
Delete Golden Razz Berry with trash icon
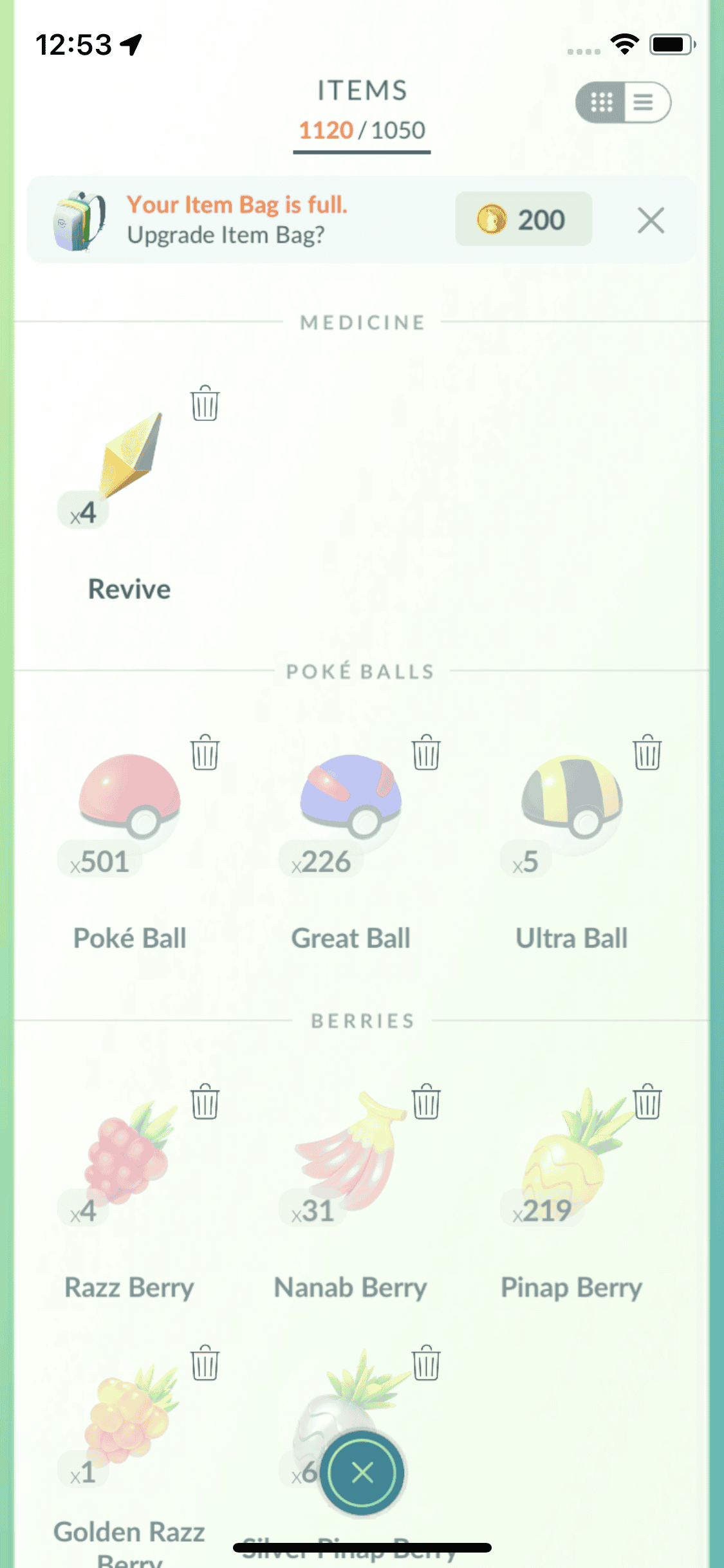point(205,1363)
